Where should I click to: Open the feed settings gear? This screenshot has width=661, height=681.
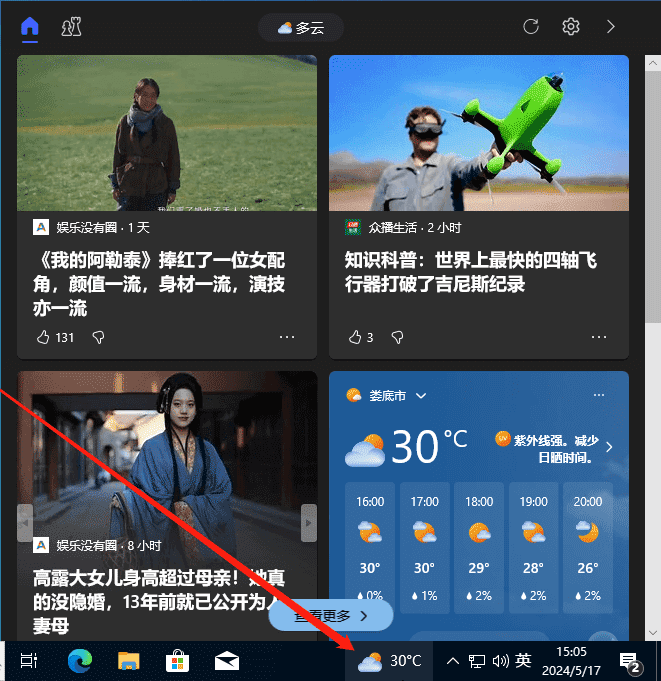571,27
